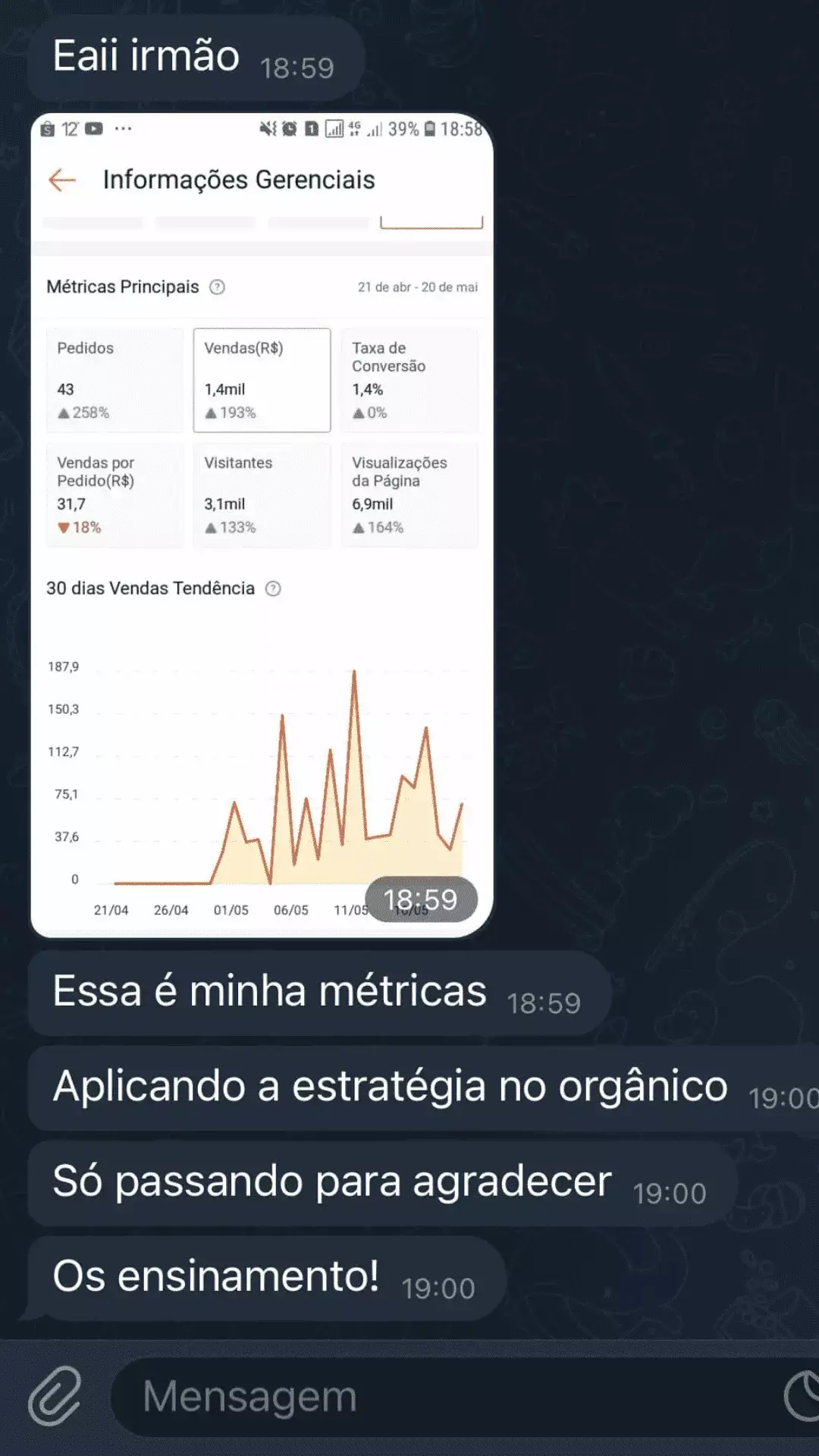Open help tooltip for 30 dias Vendas Tendência
Viewport: 819px width, 1456px height.
(x=273, y=588)
